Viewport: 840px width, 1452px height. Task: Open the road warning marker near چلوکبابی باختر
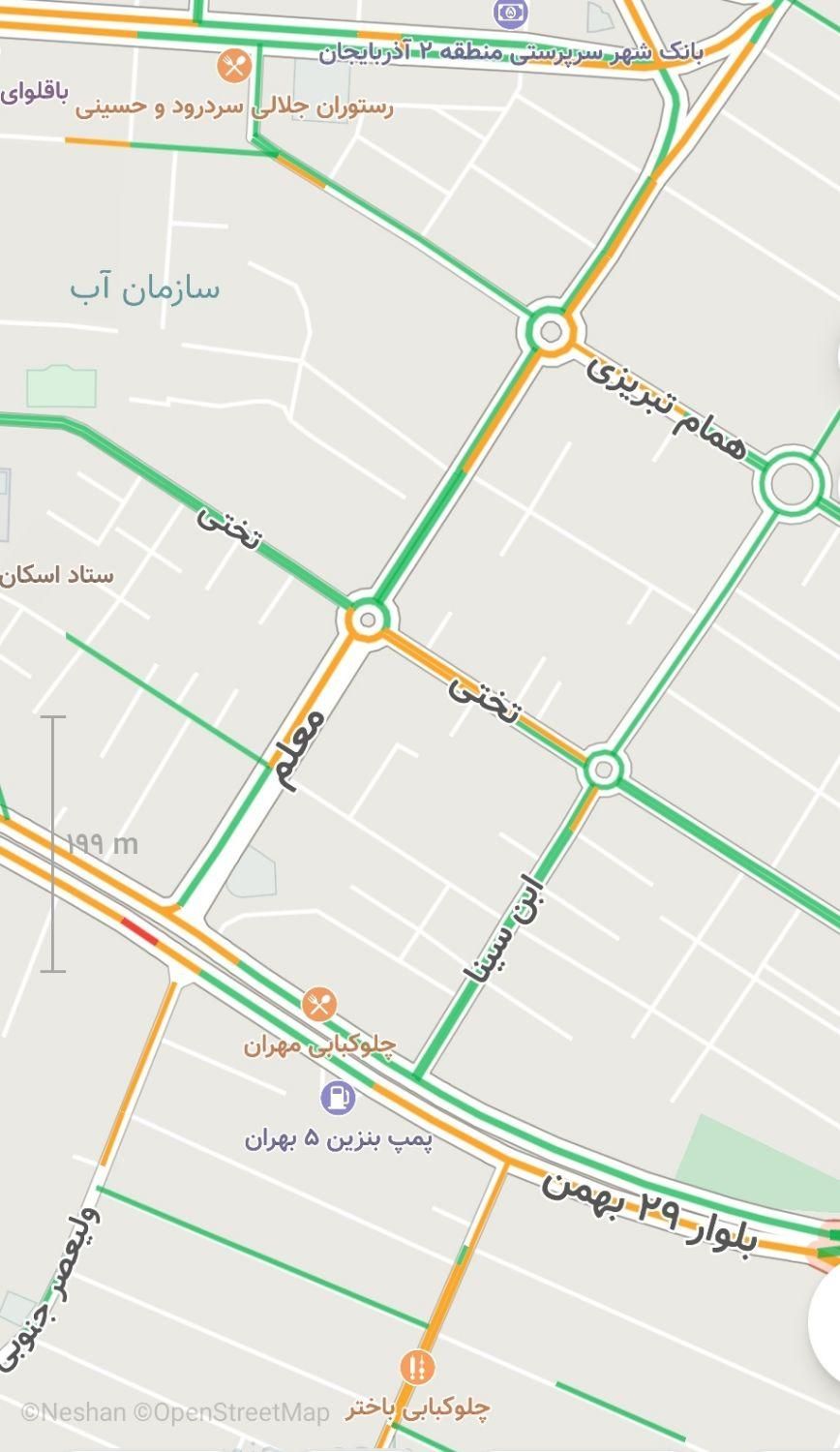point(417,1368)
